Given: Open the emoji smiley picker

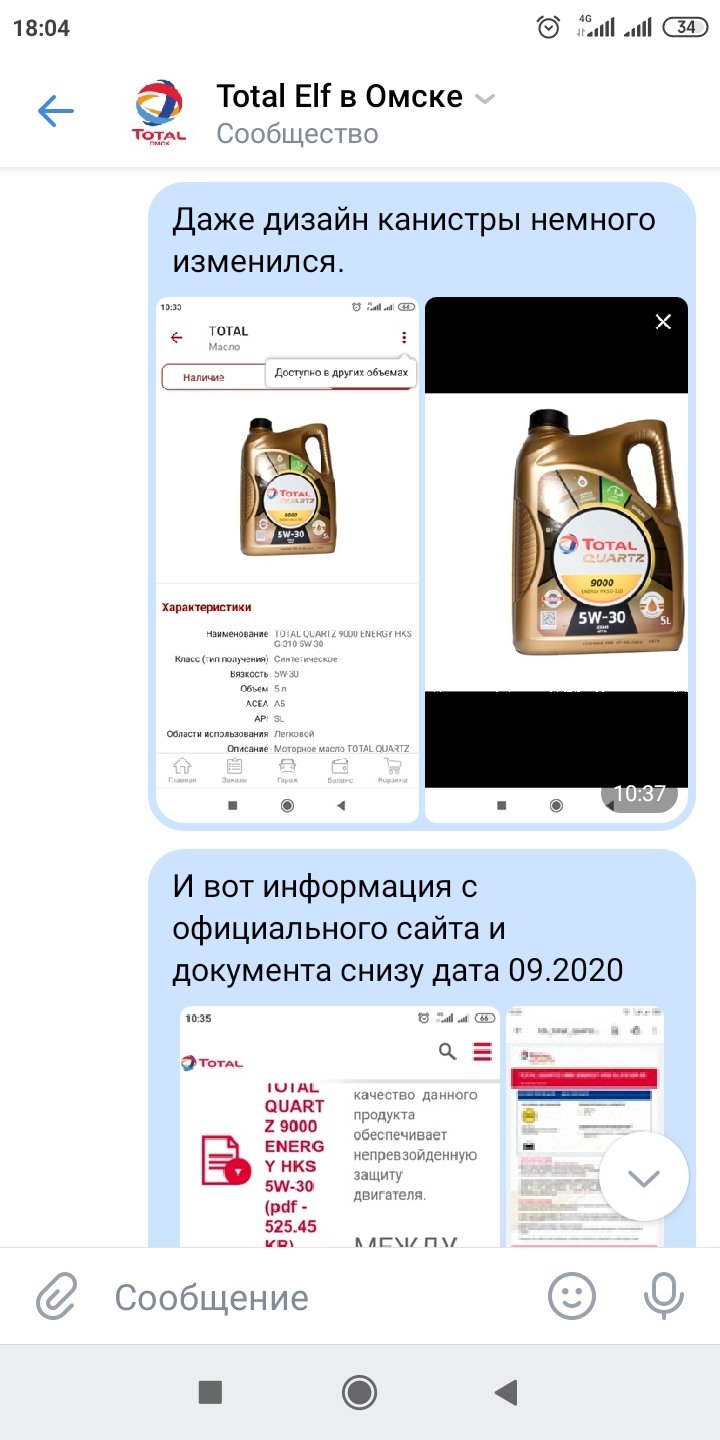Looking at the screenshot, I should pyautogui.click(x=572, y=1297).
